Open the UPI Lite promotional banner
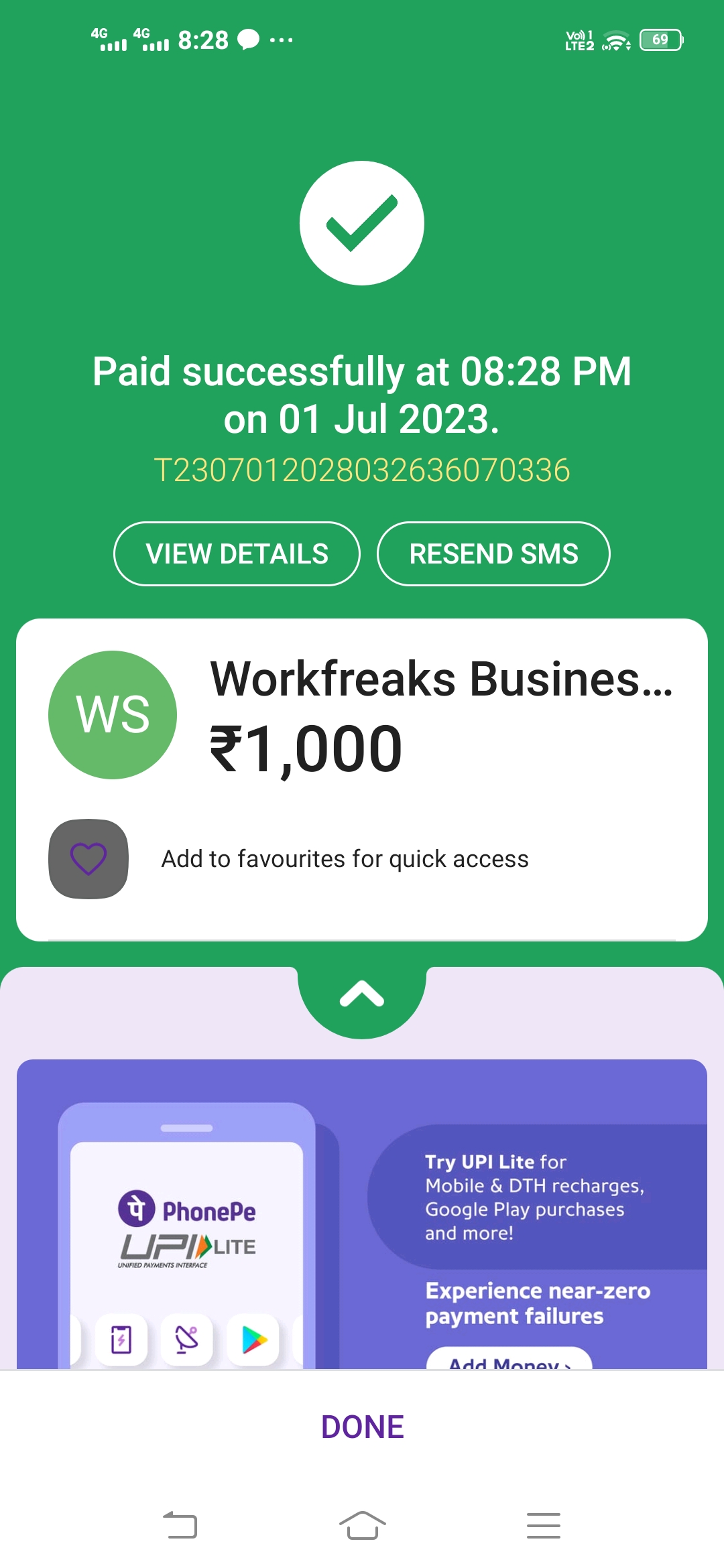 362,1214
